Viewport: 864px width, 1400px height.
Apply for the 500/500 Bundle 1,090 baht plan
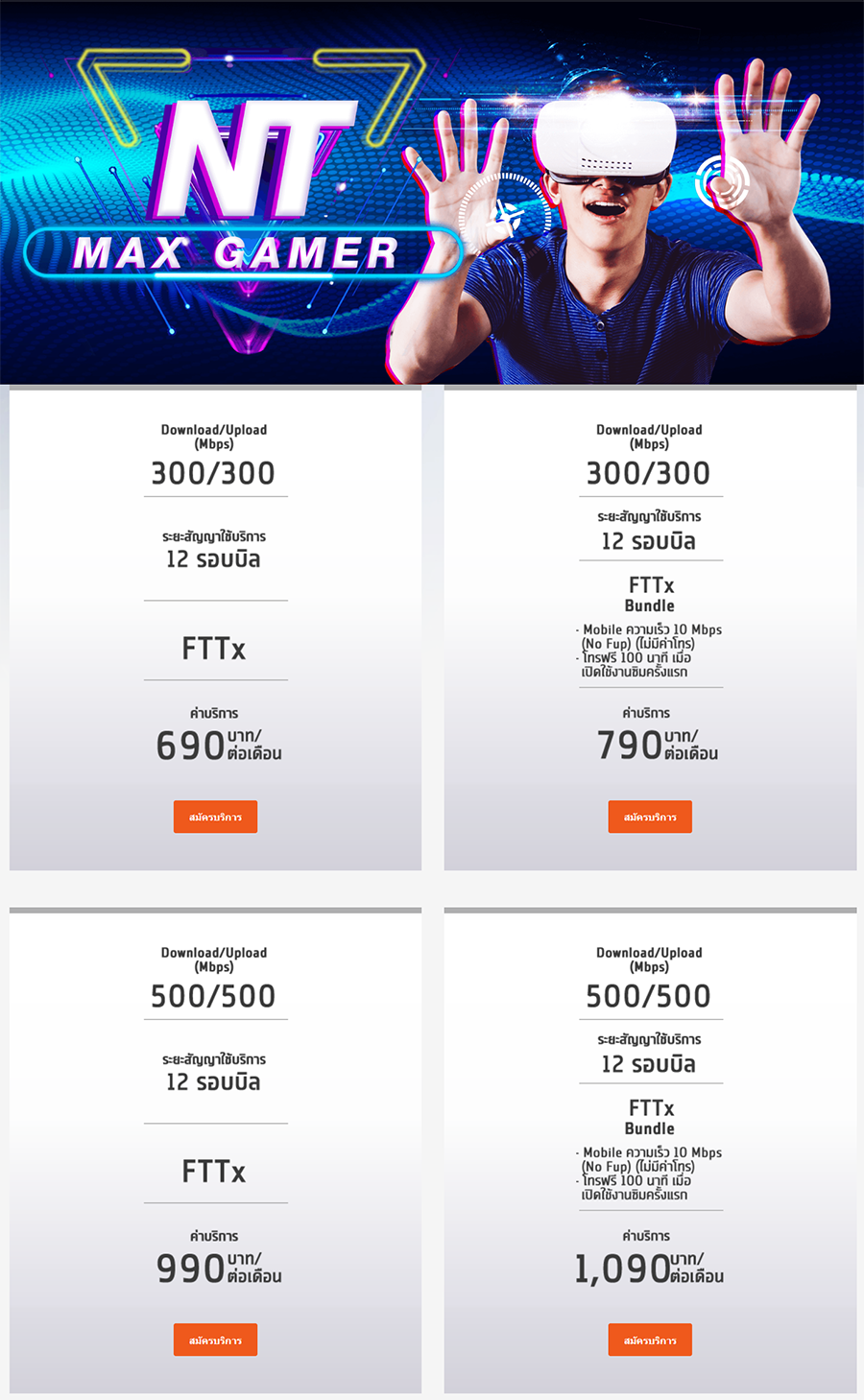point(650,1340)
